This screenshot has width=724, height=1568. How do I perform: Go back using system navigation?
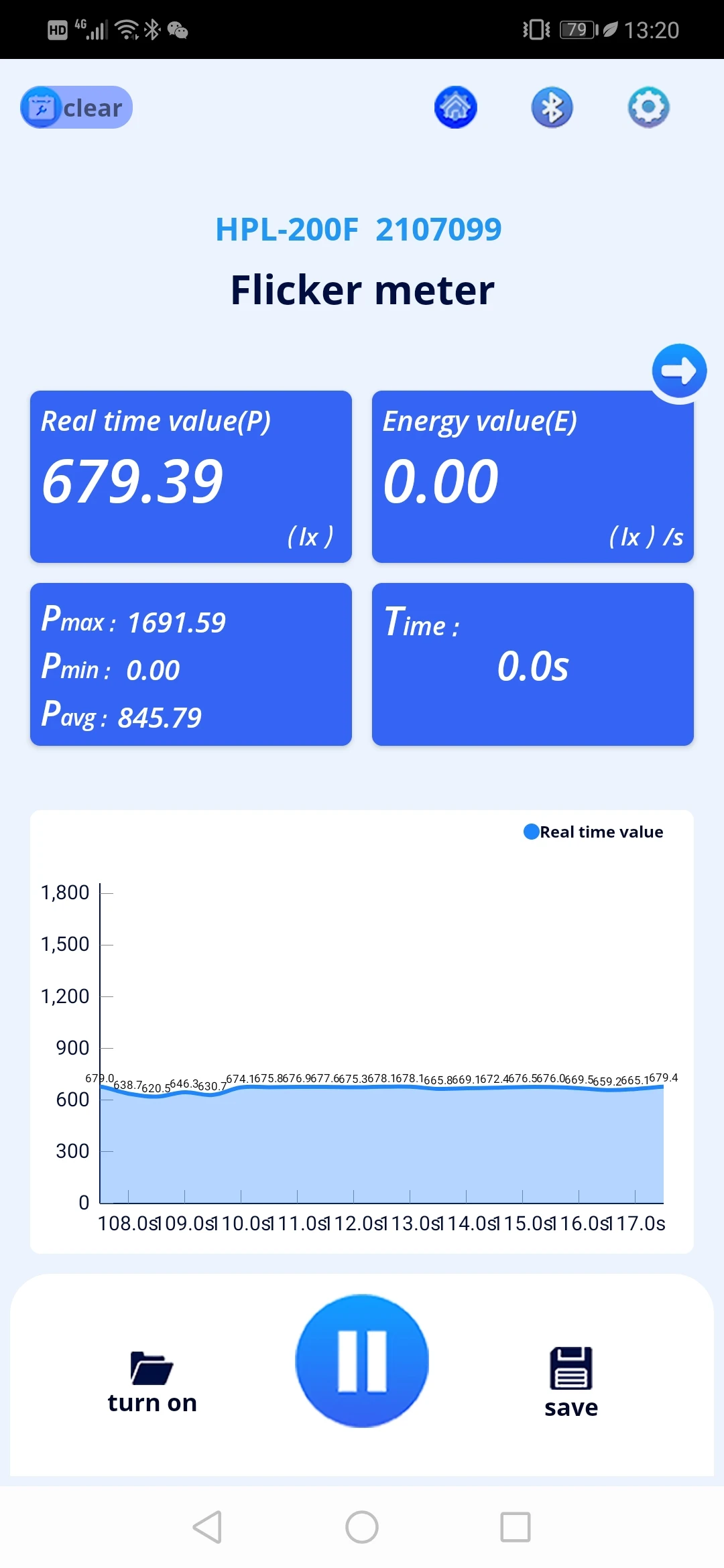pos(207,1527)
